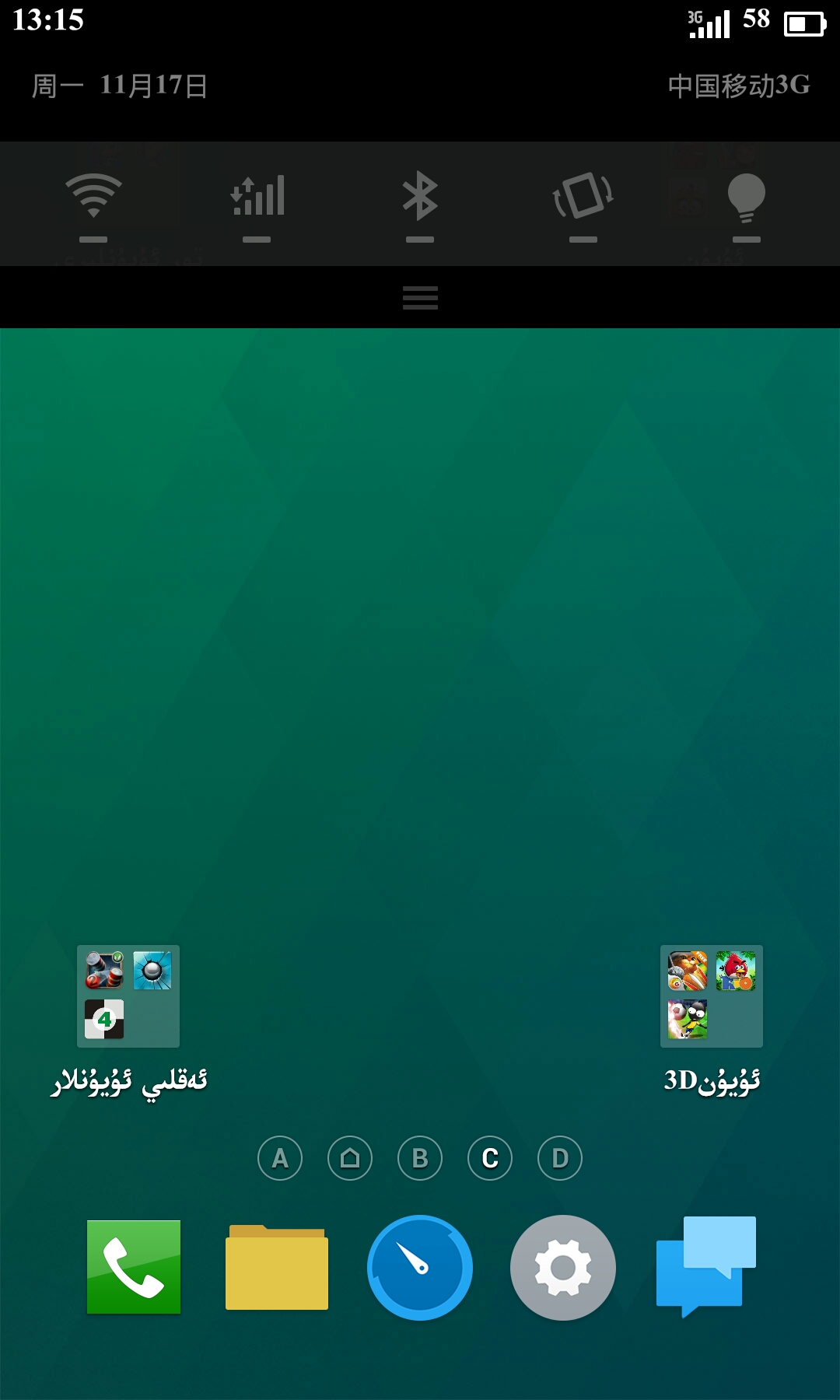Toggle Bluetooth in quick settings

coord(420,204)
